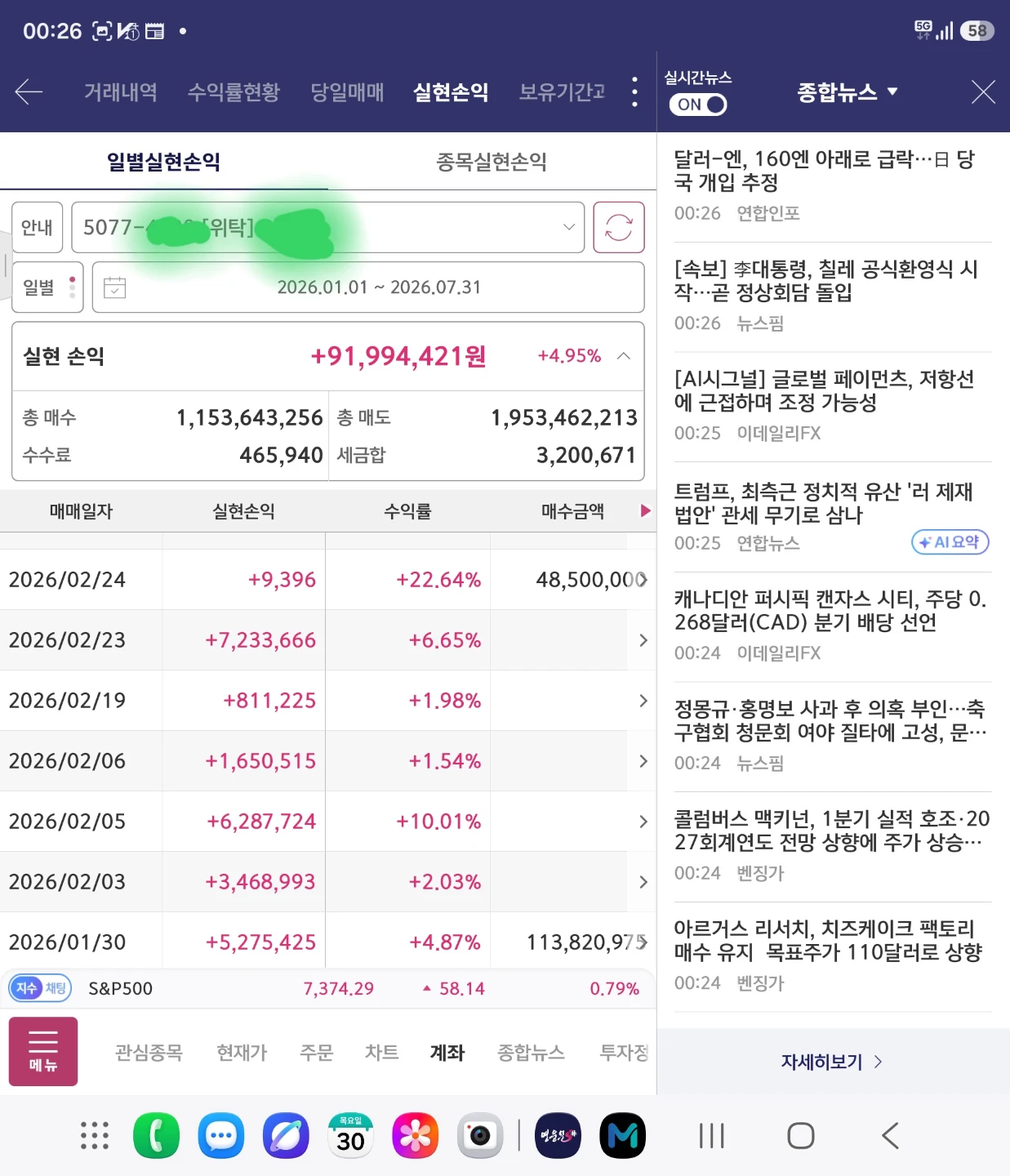
Task: Show the AI요약 for 트럼프 article
Action: (950, 542)
